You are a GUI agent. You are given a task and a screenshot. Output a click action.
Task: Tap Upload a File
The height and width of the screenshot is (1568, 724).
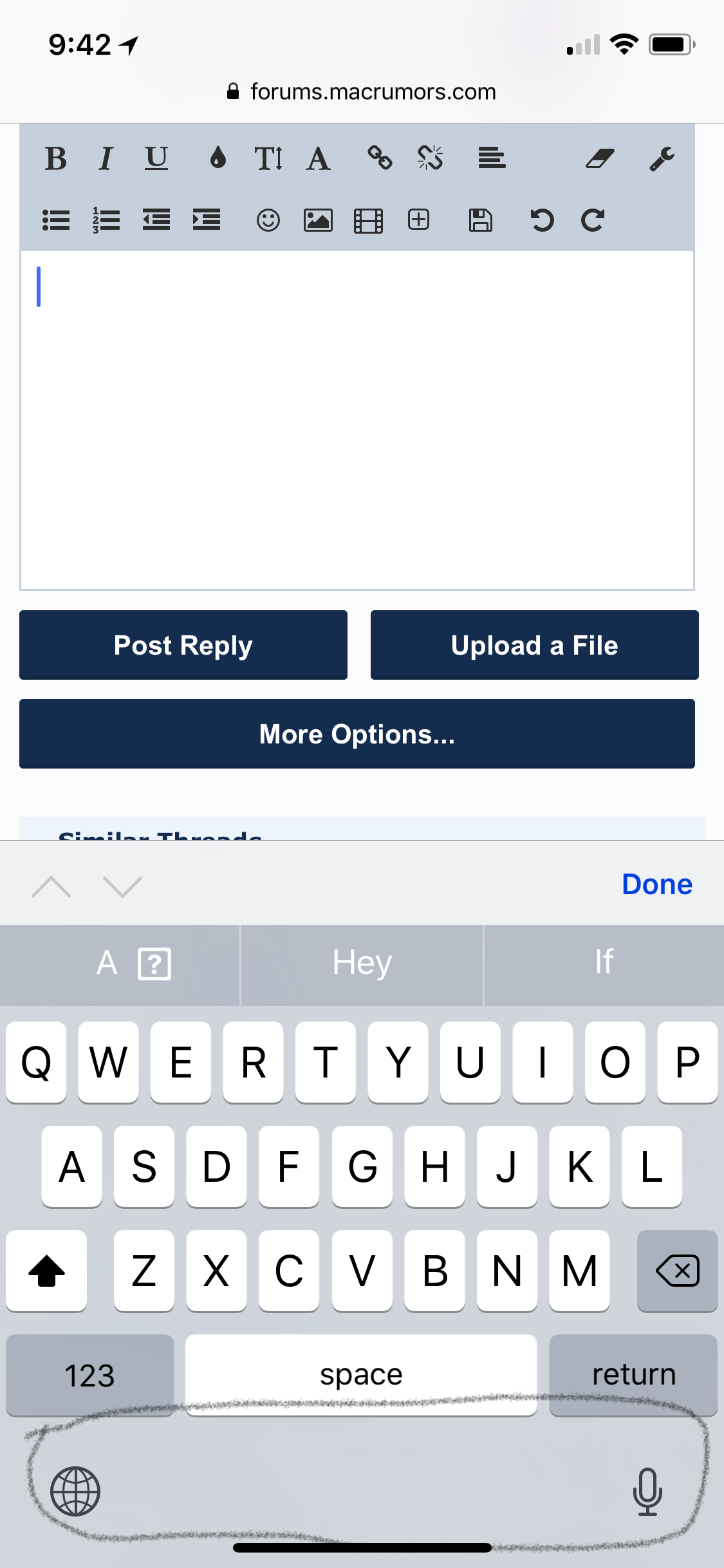[535, 645]
